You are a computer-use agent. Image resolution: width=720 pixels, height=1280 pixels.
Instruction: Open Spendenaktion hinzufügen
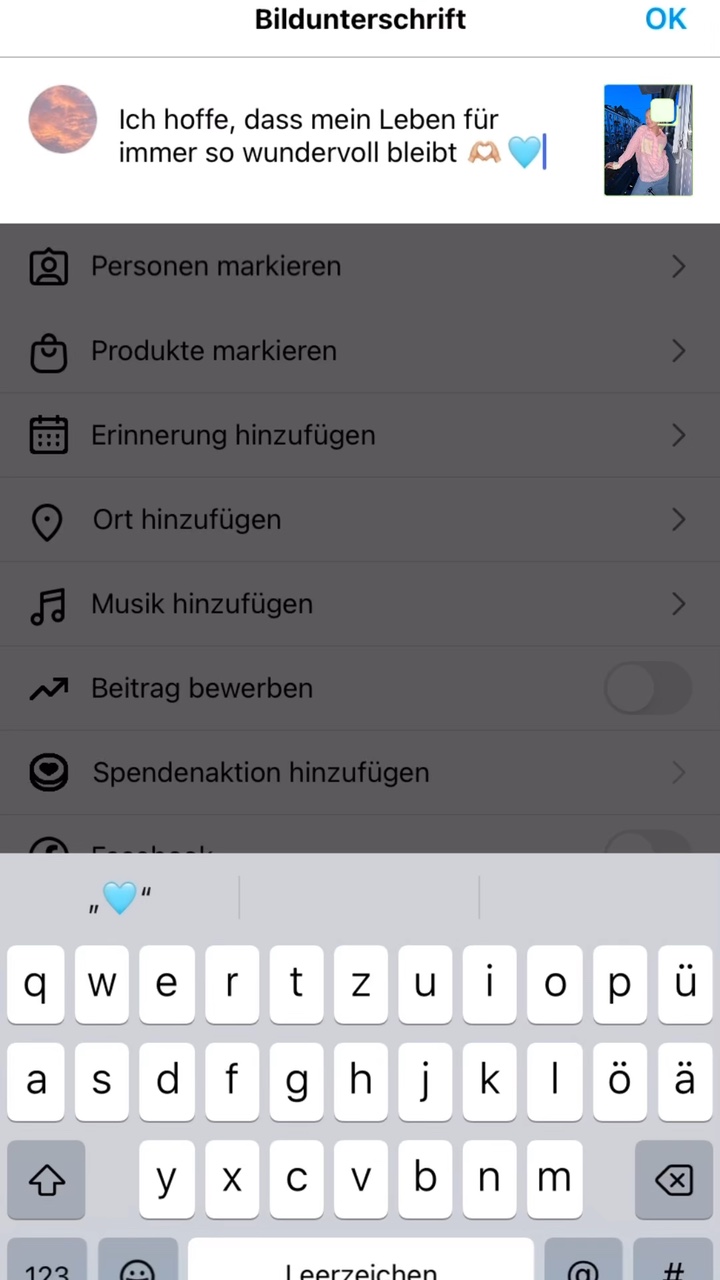[x=360, y=772]
